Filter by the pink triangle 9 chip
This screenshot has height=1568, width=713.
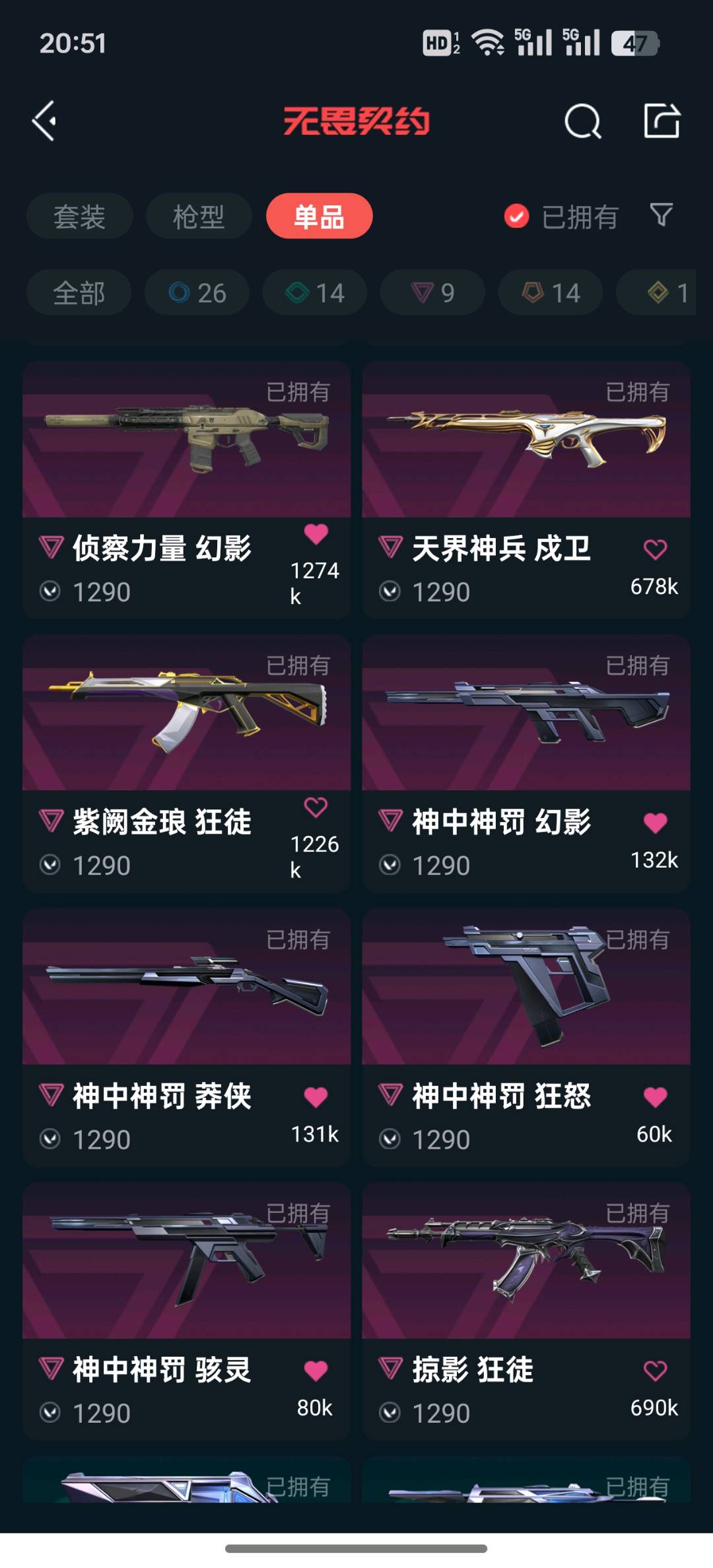[432, 292]
